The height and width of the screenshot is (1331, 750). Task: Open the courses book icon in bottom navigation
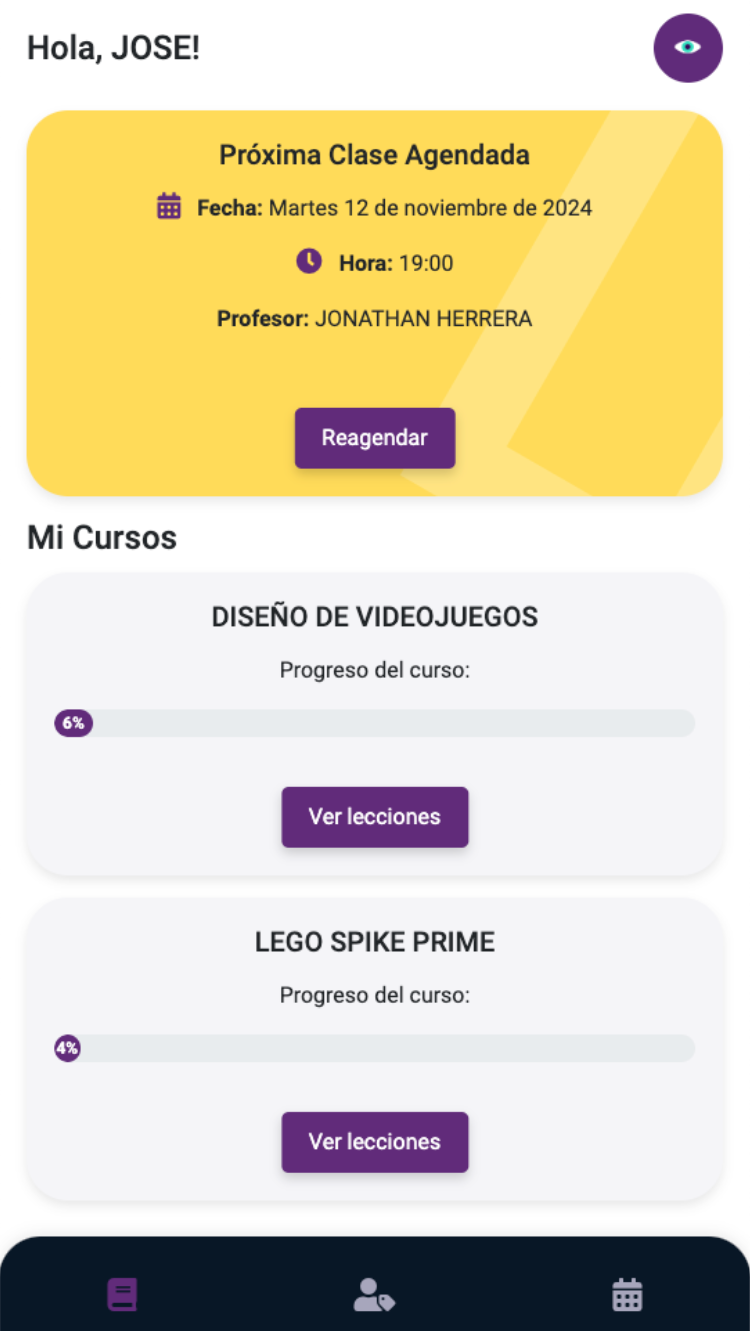click(x=122, y=1293)
